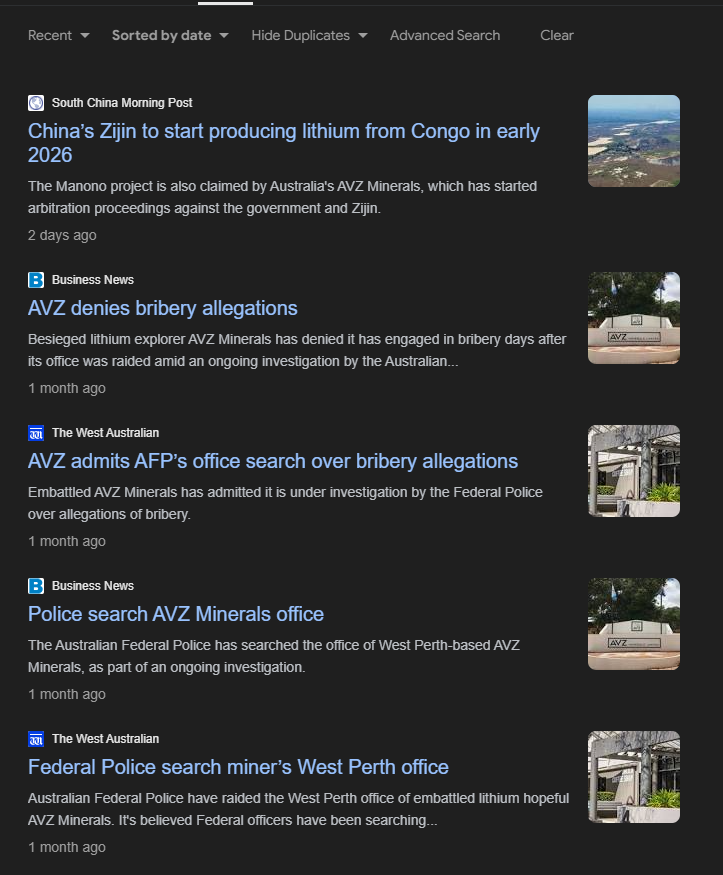Expand the Sorted by date dropdown
The height and width of the screenshot is (875, 723).
tap(170, 35)
